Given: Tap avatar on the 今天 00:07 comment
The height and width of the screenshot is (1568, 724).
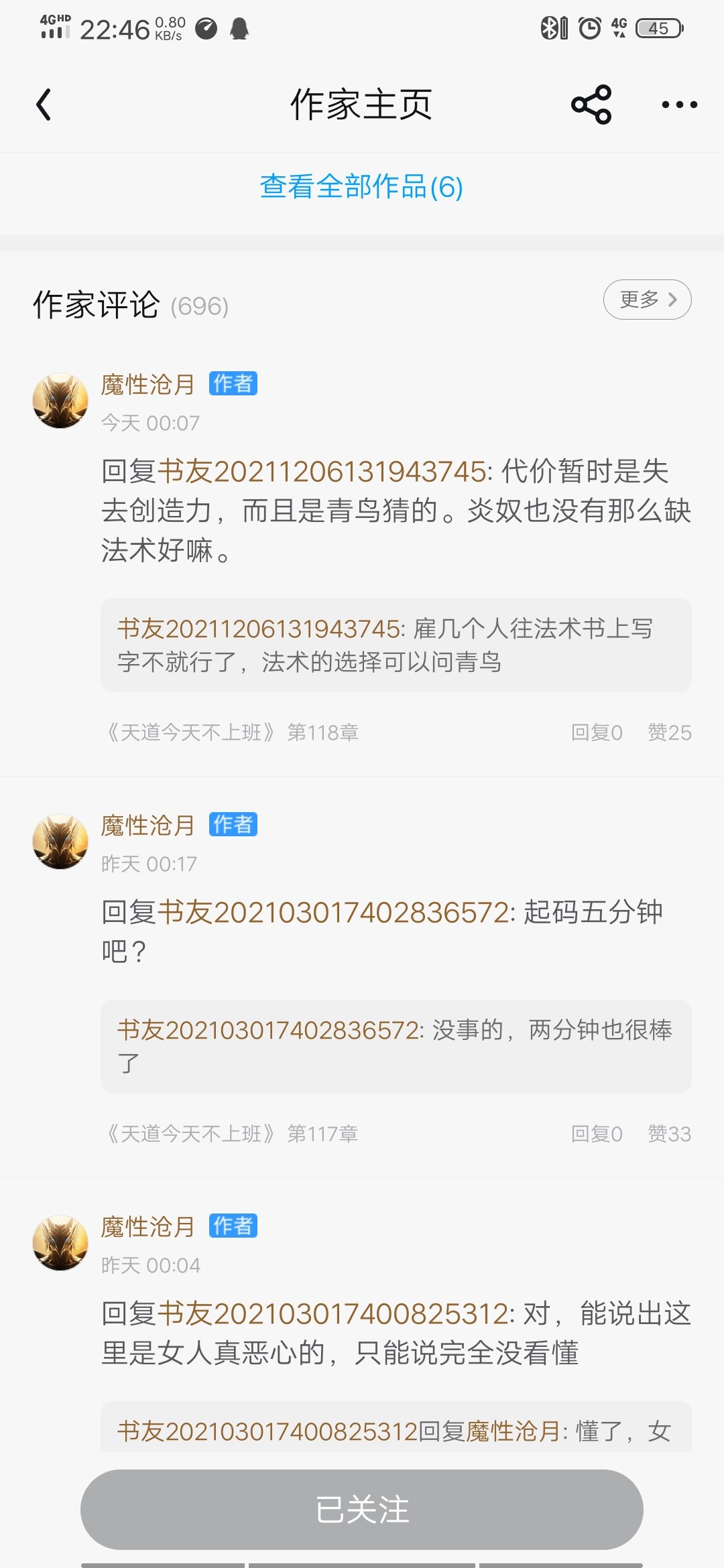Looking at the screenshot, I should click(x=60, y=401).
